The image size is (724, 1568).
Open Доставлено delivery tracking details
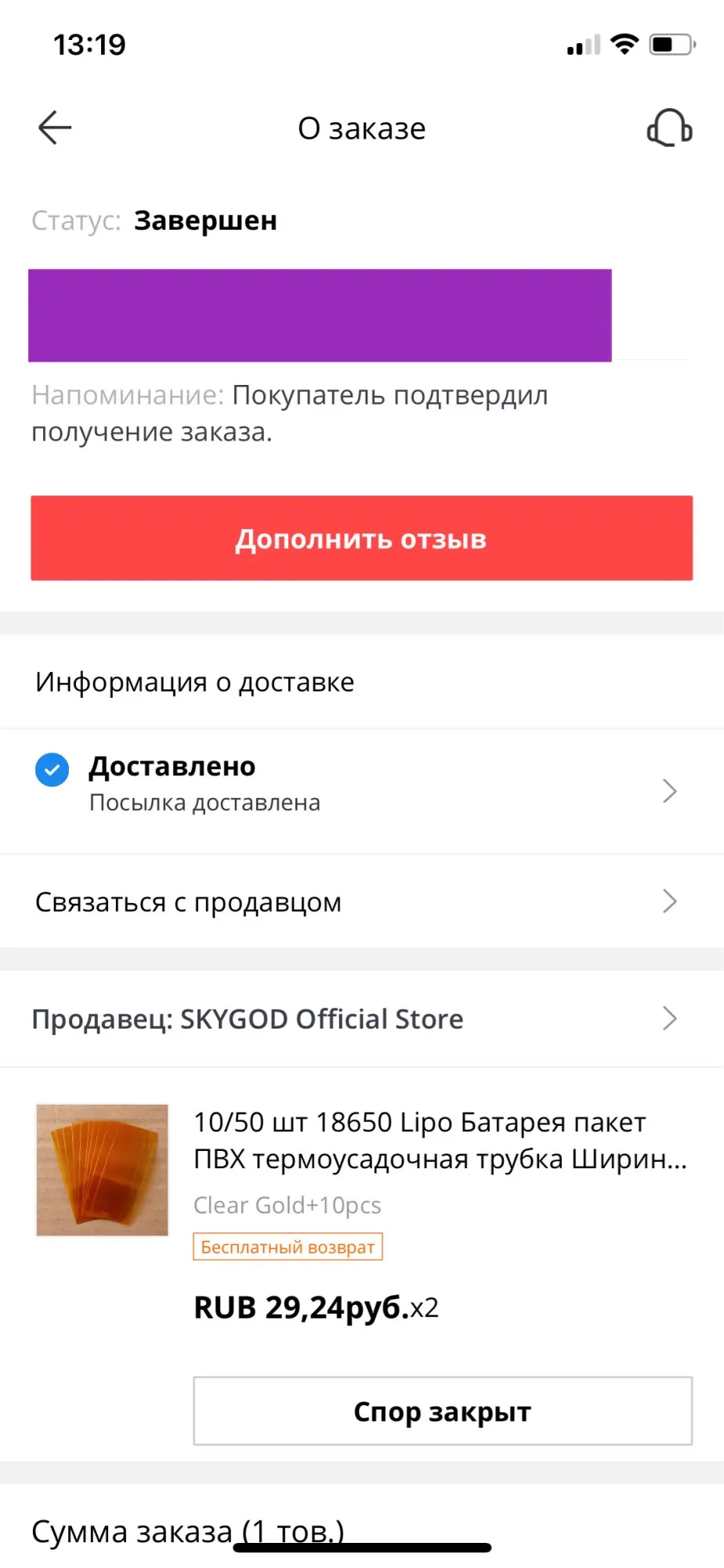(360, 790)
